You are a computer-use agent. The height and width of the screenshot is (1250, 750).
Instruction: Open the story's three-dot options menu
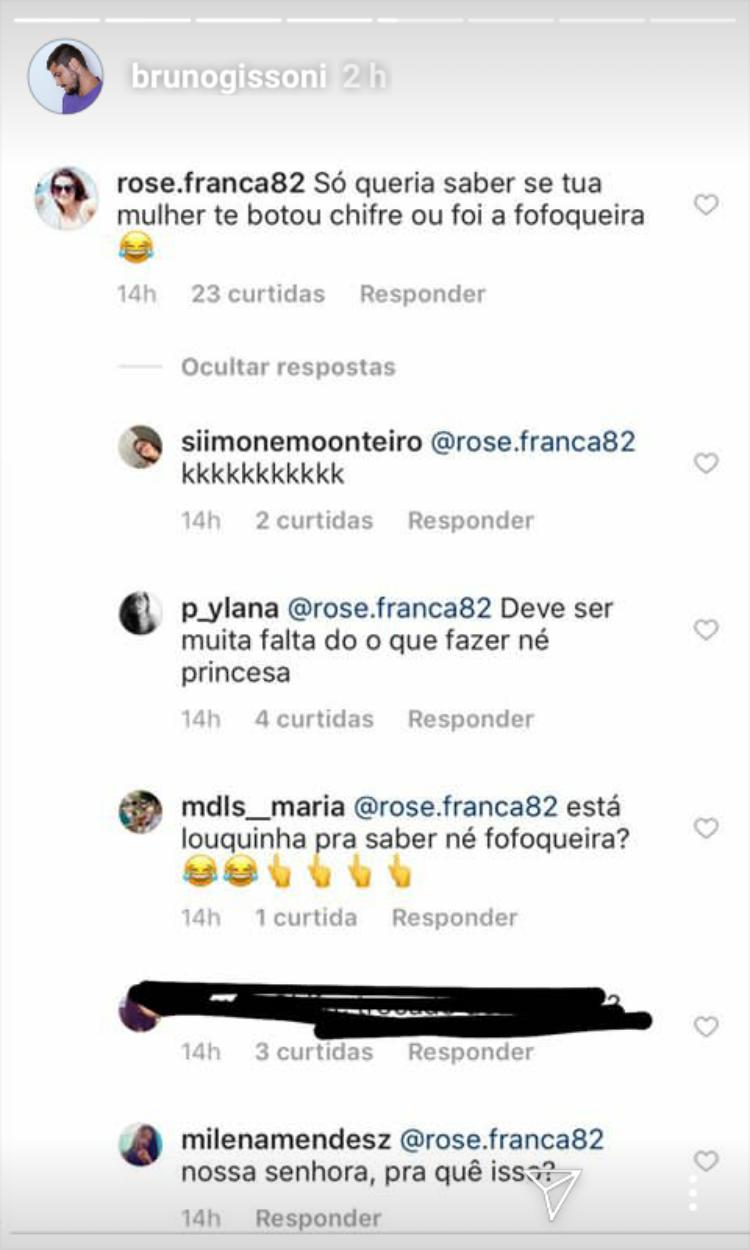(694, 1194)
